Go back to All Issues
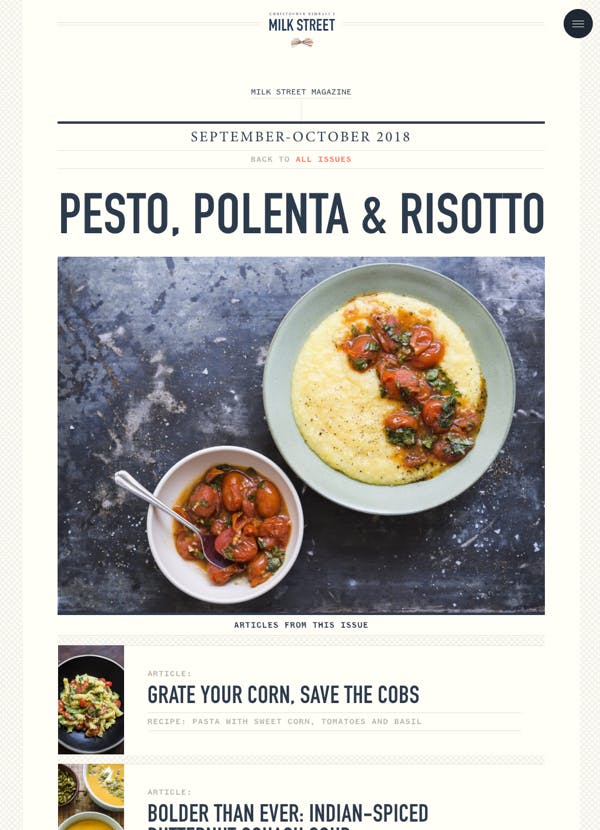Viewport: 600px width, 830px height. [x=323, y=159]
